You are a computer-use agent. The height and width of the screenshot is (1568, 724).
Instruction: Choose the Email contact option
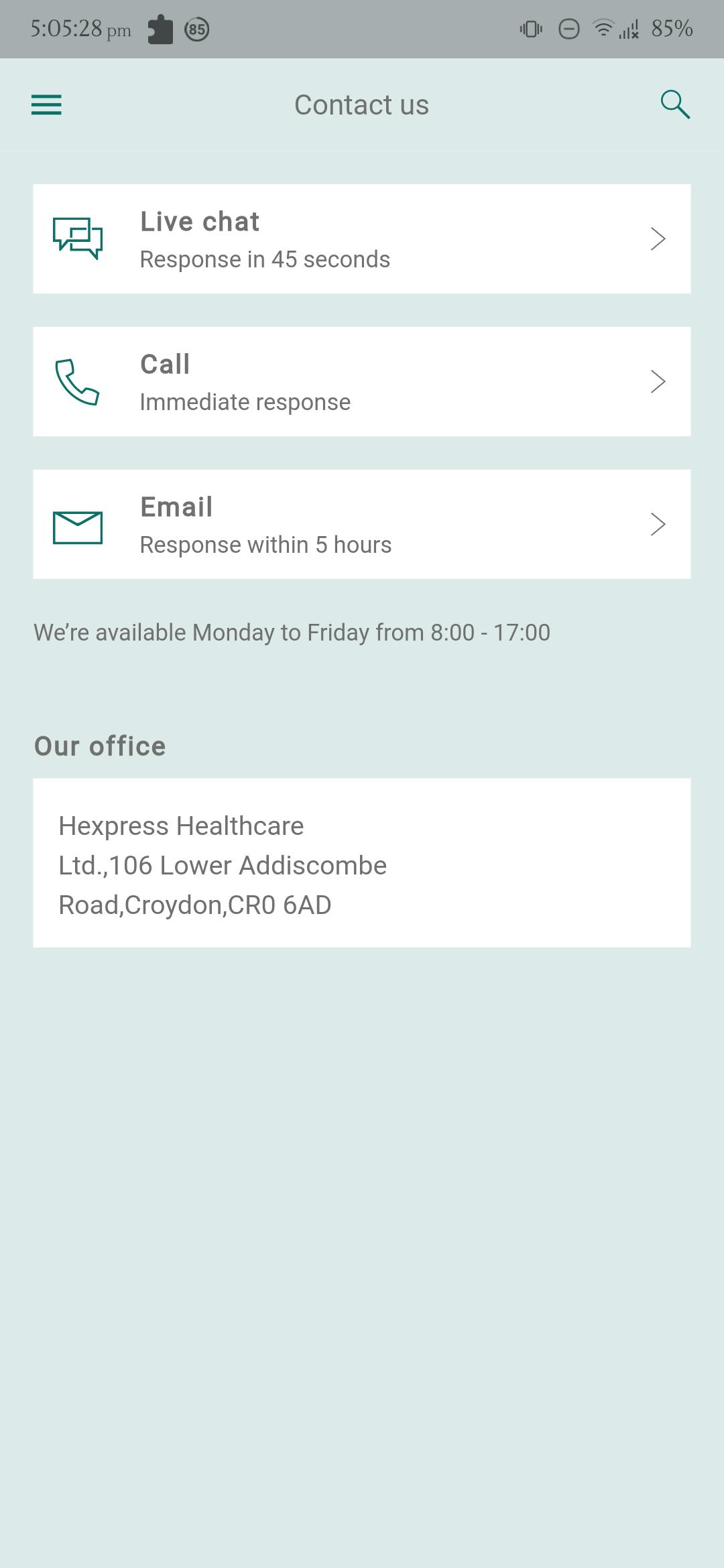[362, 524]
